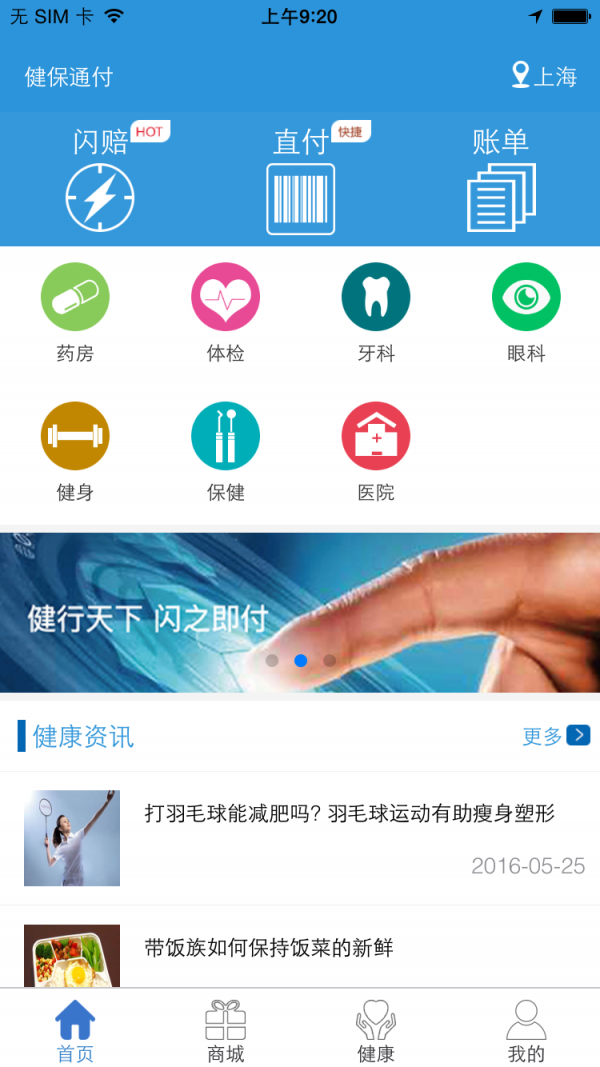Read the 打羽毛球能减肥吗 article
The image size is (600, 1067).
350,814
